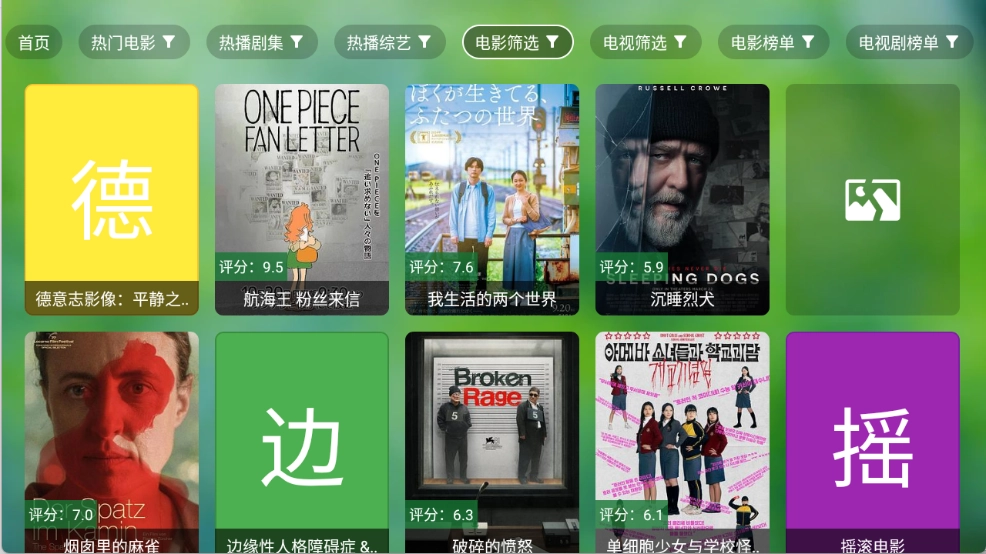Open 单细胞少女与学校怪 movie card
This screenshot has height=554, width=986.
682,442
